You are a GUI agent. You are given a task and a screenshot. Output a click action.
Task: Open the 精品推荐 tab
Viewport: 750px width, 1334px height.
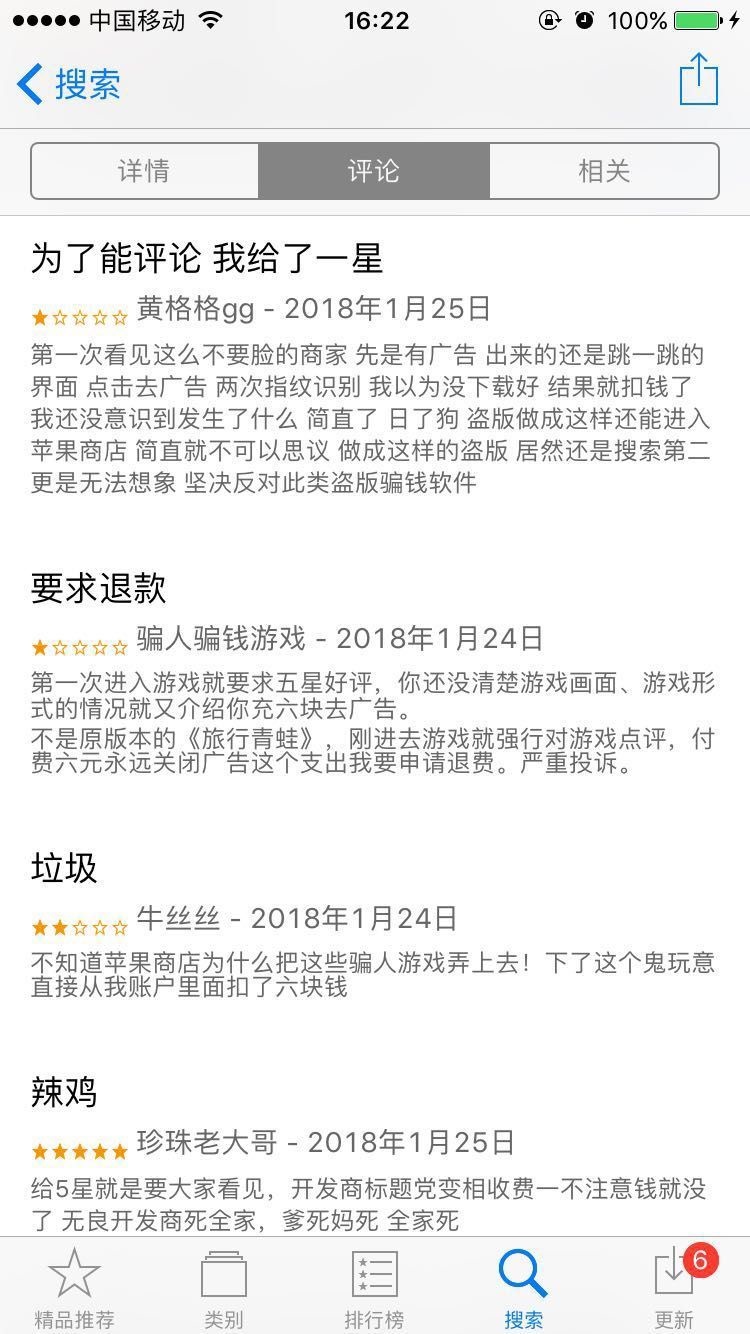[74, 1288]
